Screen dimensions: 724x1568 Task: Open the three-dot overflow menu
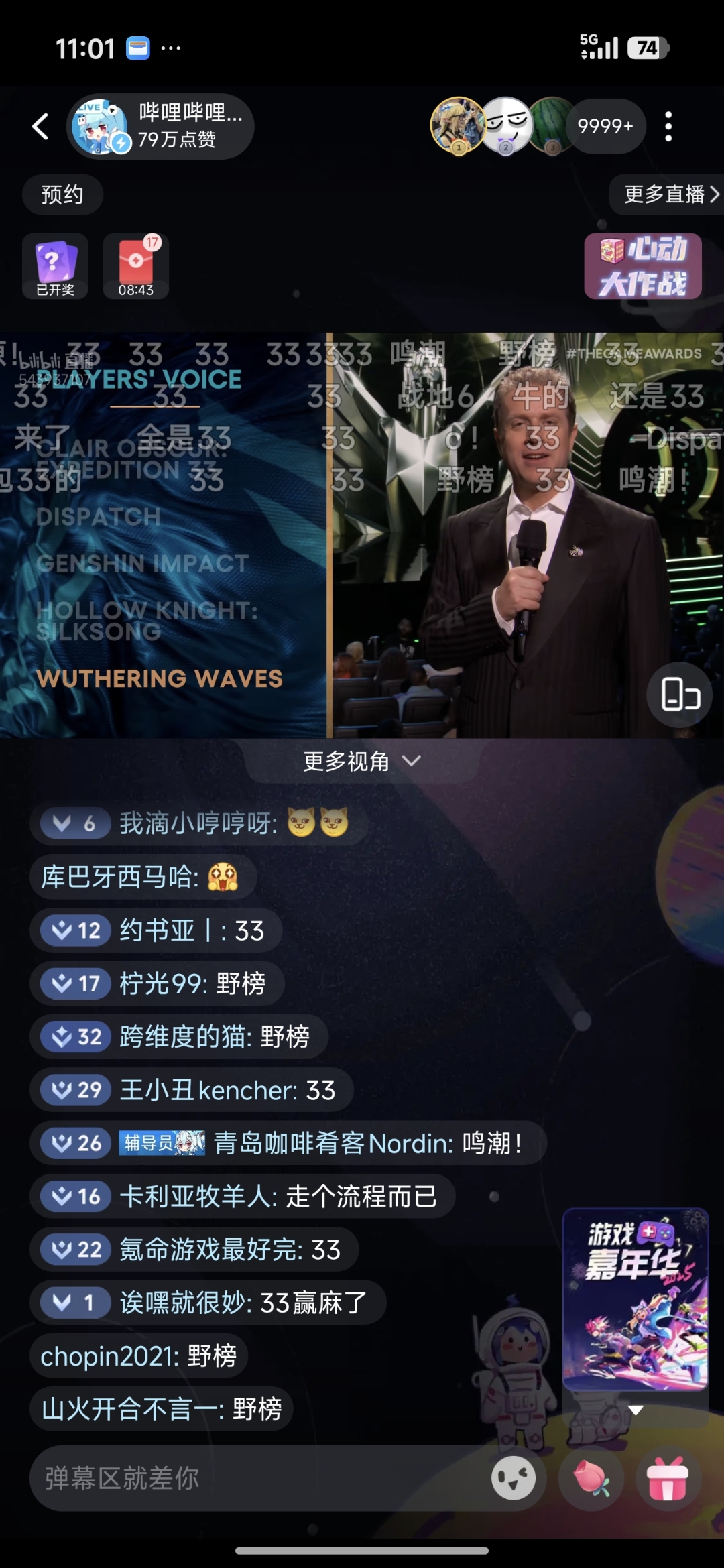[668, 126]
